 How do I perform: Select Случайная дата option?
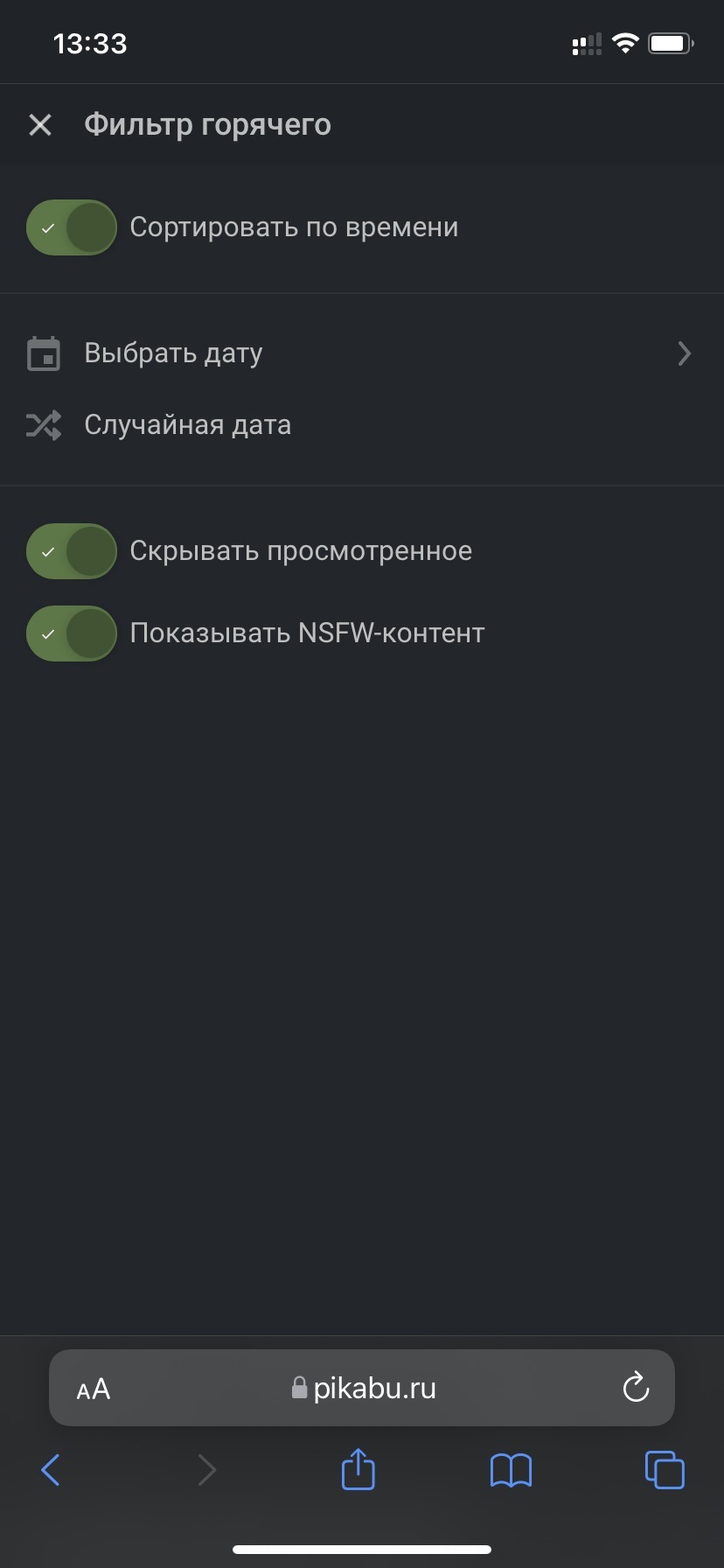(187, 425)
